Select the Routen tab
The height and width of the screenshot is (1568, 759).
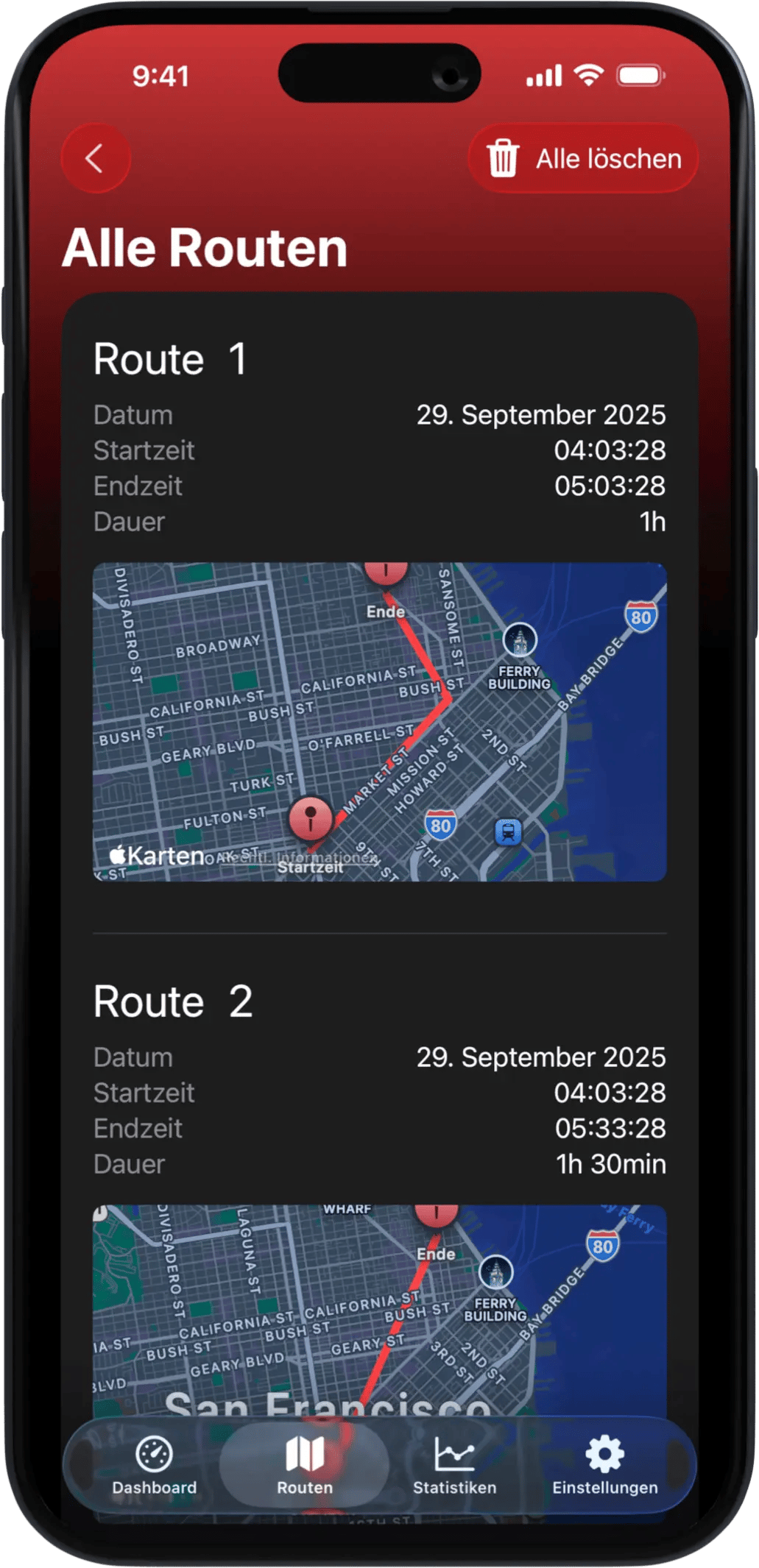point(305,1465)
